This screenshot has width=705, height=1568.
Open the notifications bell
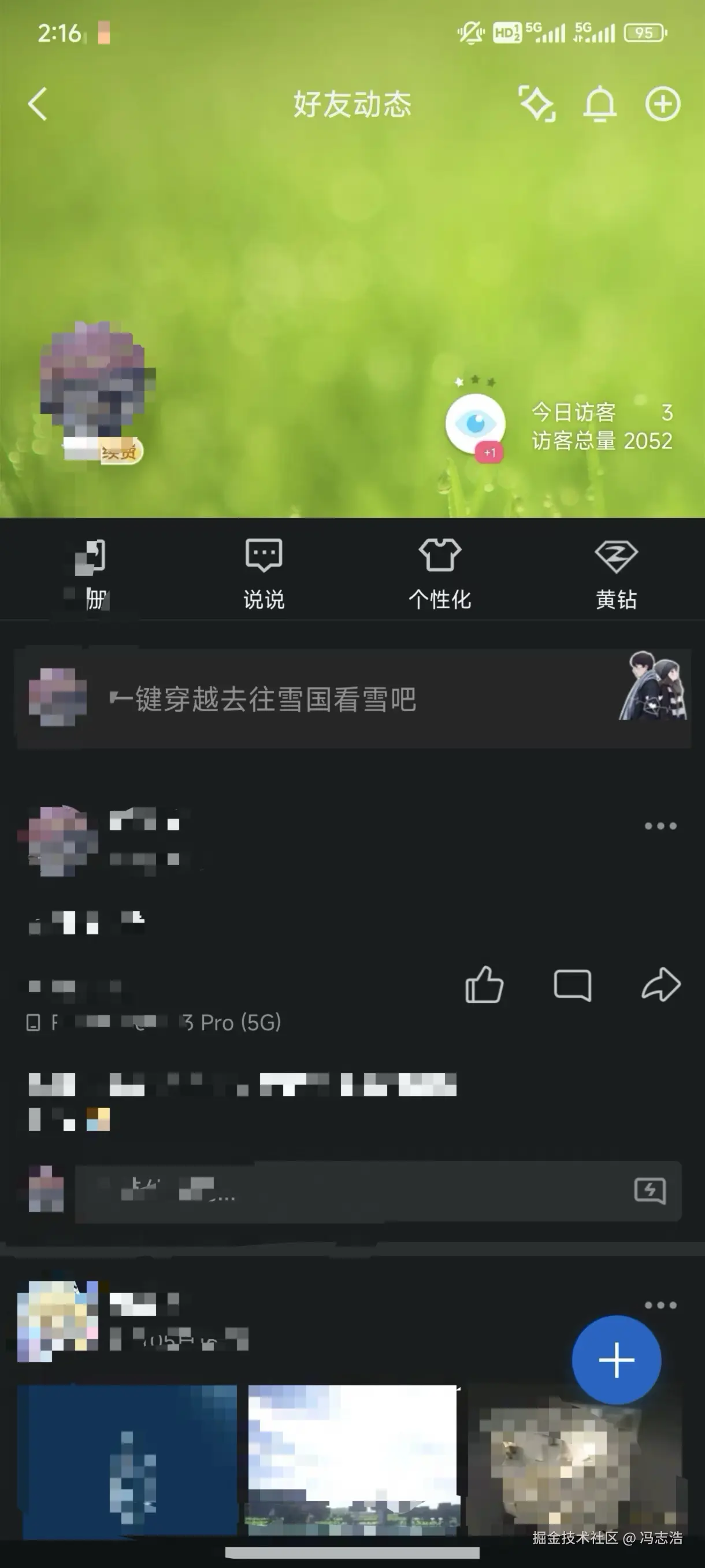tap(600, 104)
